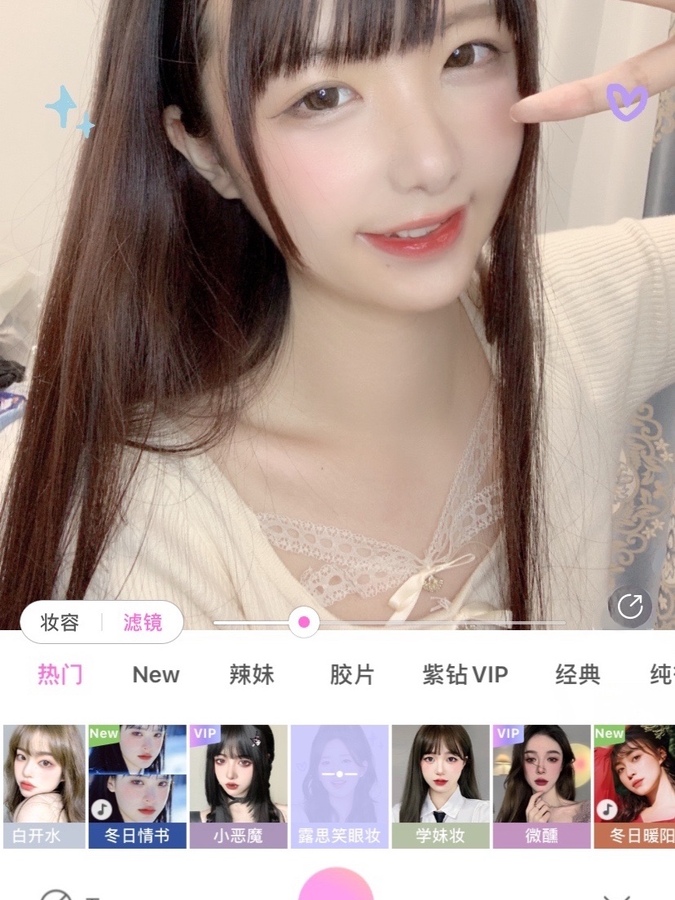This screenshot has height=900, width=675.
Task: Switch to the 妆容 makeup mode
Action: pyautogui.click(x=60, y=622)
